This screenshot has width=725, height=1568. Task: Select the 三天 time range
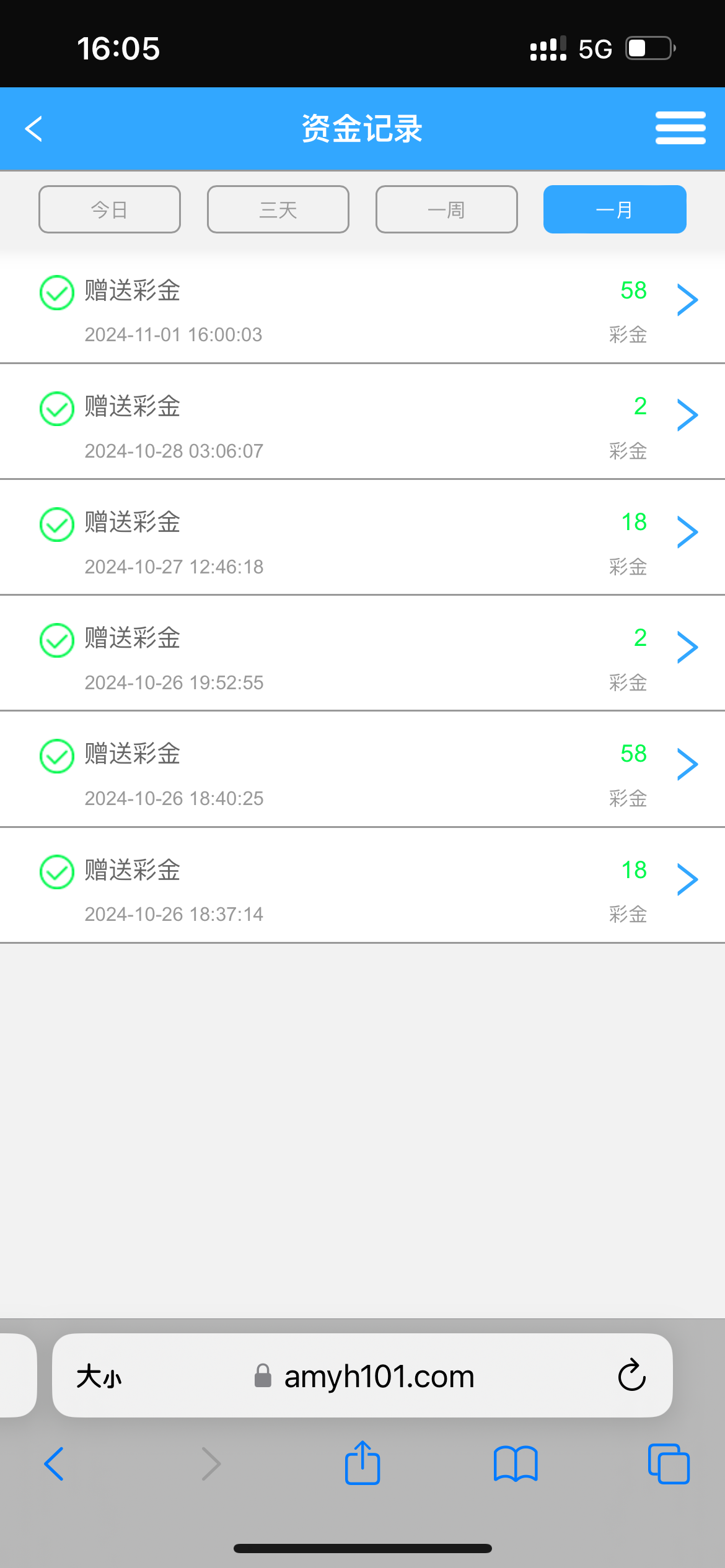pyautogui.click(x=278, y=210)
